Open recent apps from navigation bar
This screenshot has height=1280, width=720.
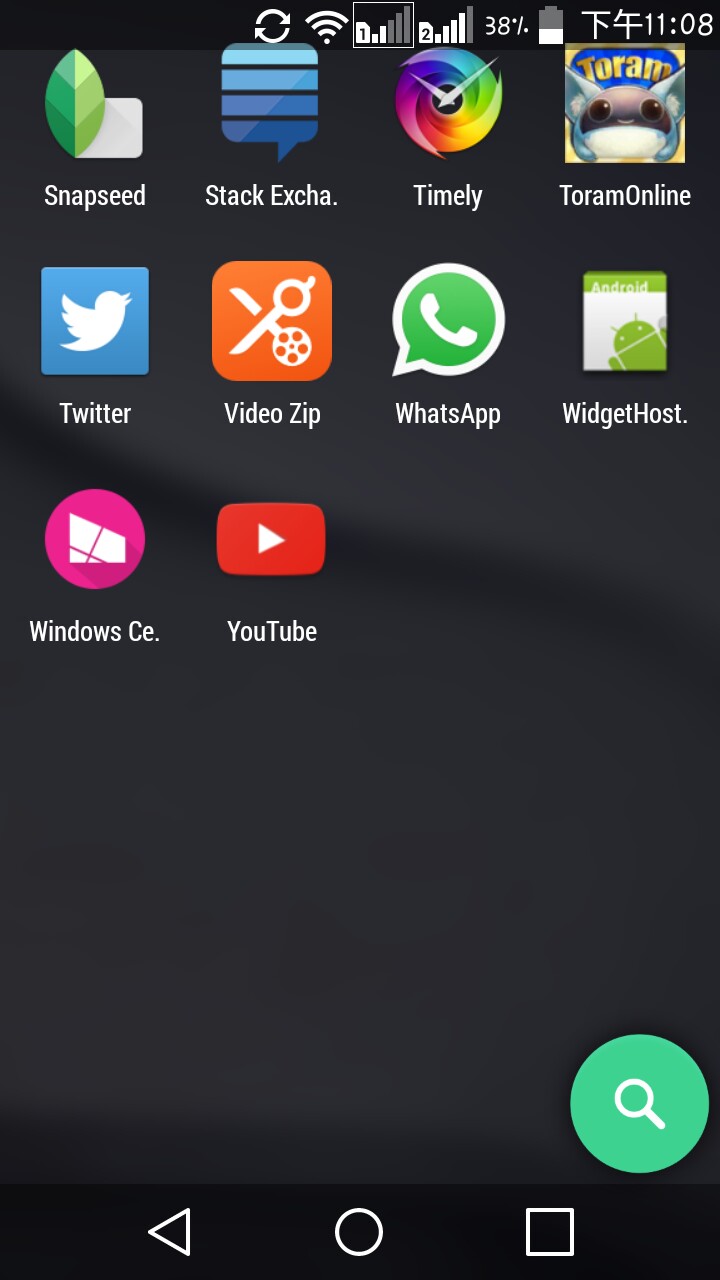[549, 1231]
